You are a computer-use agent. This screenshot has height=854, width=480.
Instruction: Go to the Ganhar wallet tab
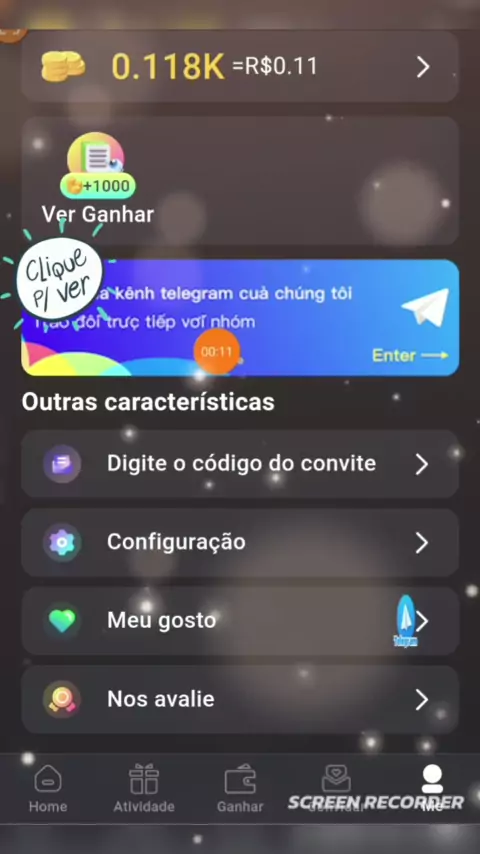click(240, 789)
